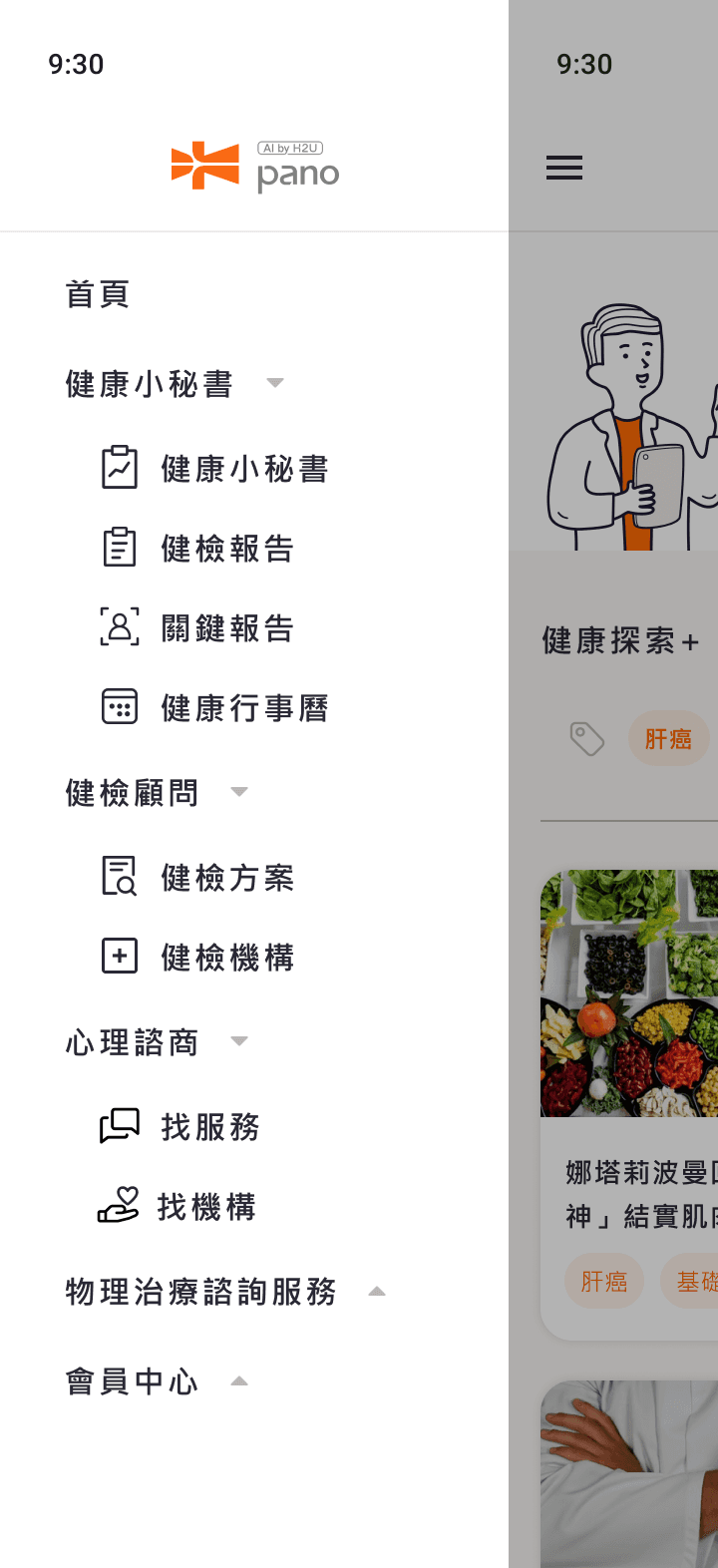This screenshot has height=1568, width=718.
Task: Open 關鍵報告
Action: (x=227, y=628)
